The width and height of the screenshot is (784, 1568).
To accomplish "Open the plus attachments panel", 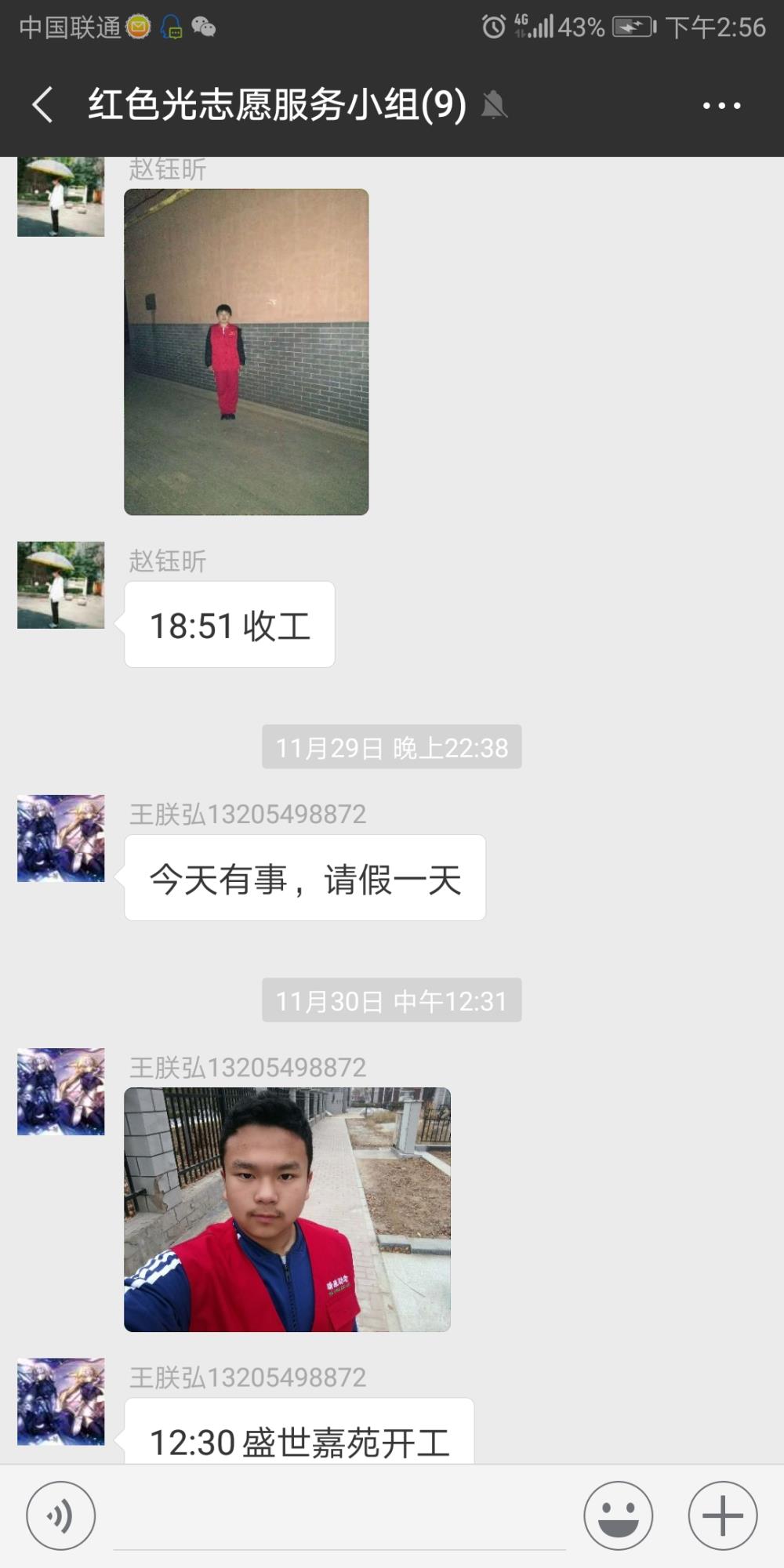I will tap(722, 1515).
